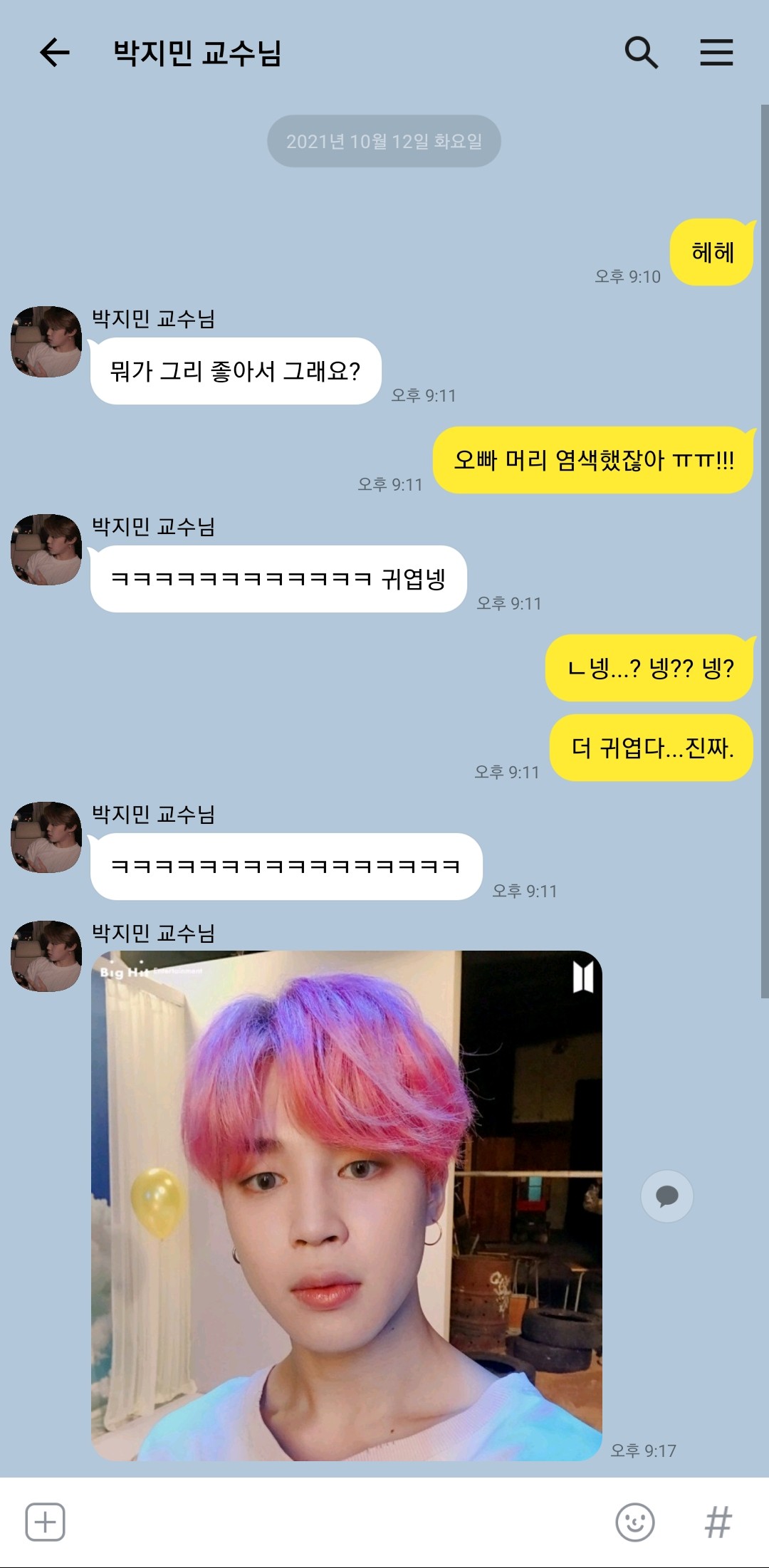The height and width of the screenshot is (1568, 769).
Task: Open the emoticon picker
Action: (x=634, y=1522)
